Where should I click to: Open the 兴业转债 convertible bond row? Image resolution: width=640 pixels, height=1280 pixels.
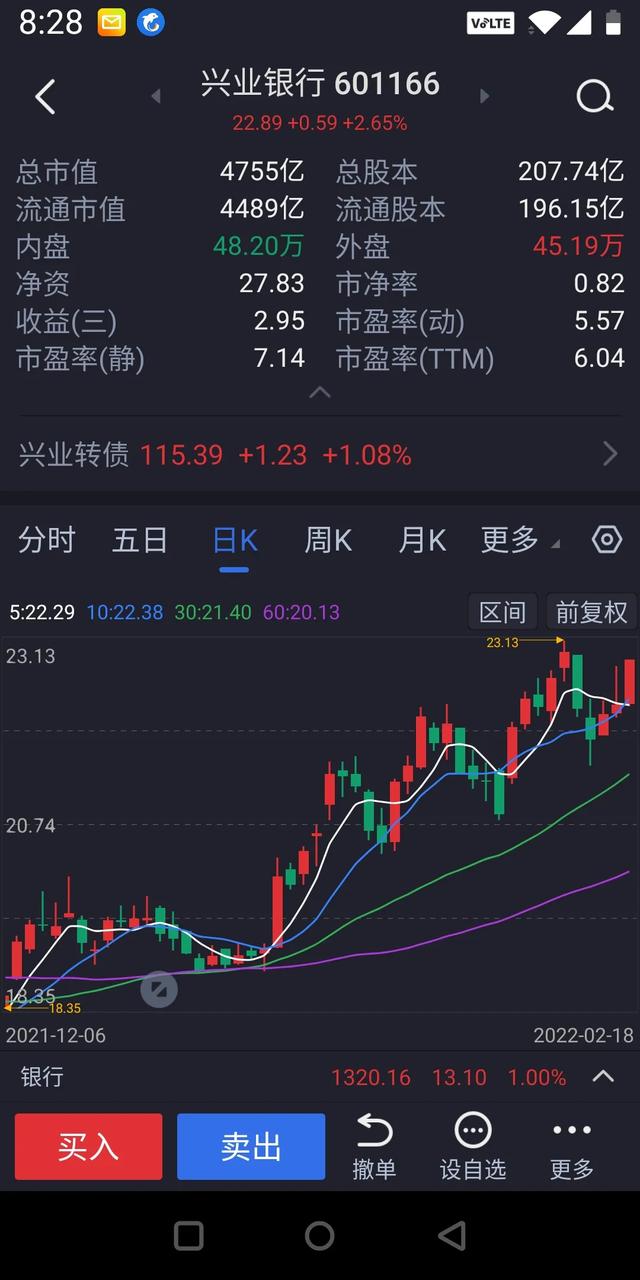320,455
